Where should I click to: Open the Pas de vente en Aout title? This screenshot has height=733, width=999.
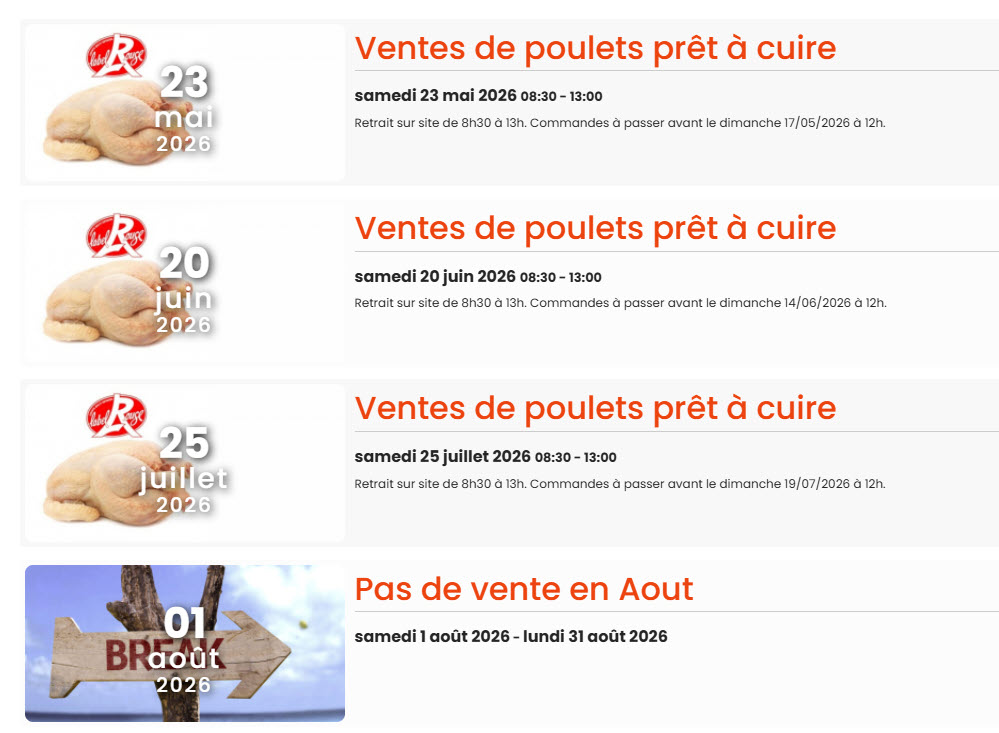[x=524, y=589]
